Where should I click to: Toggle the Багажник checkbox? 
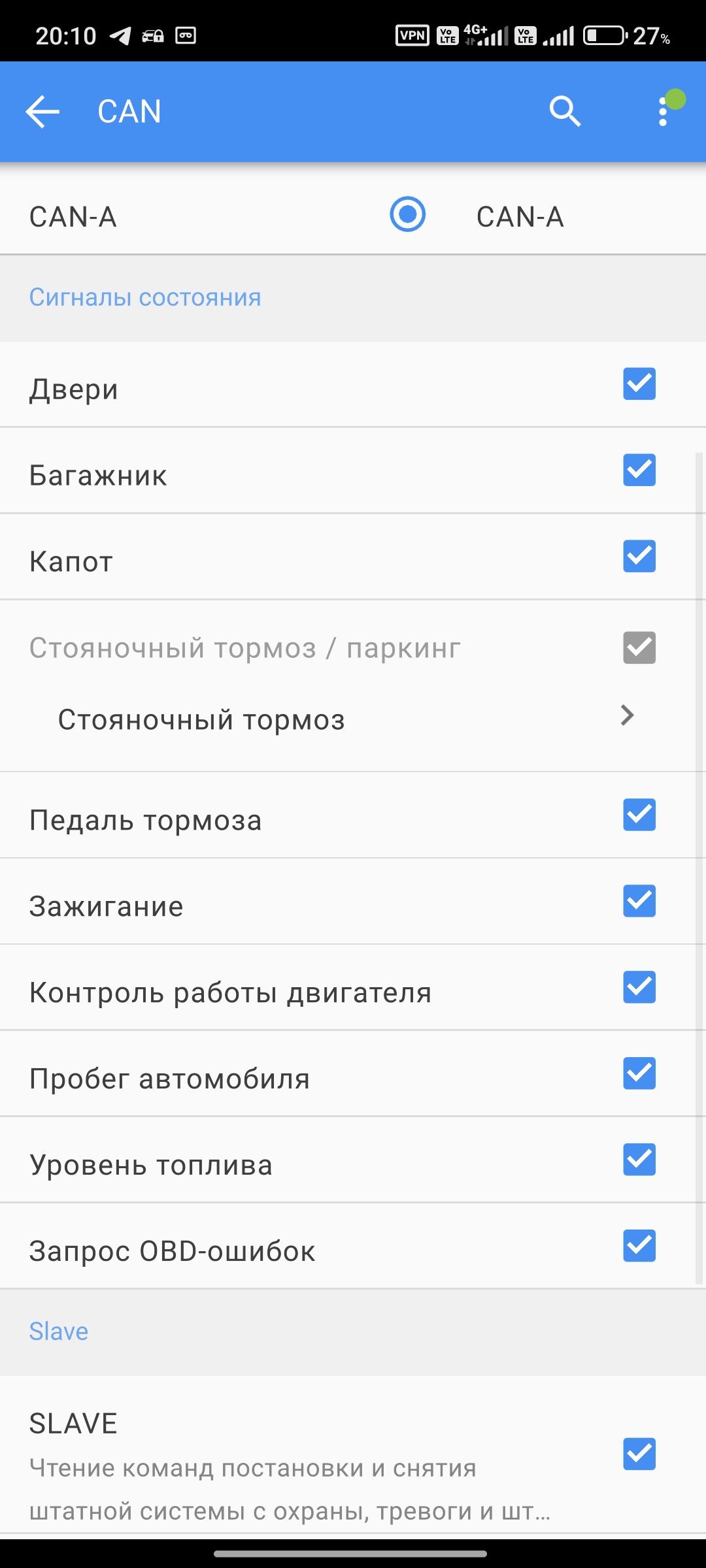[639, 470]
